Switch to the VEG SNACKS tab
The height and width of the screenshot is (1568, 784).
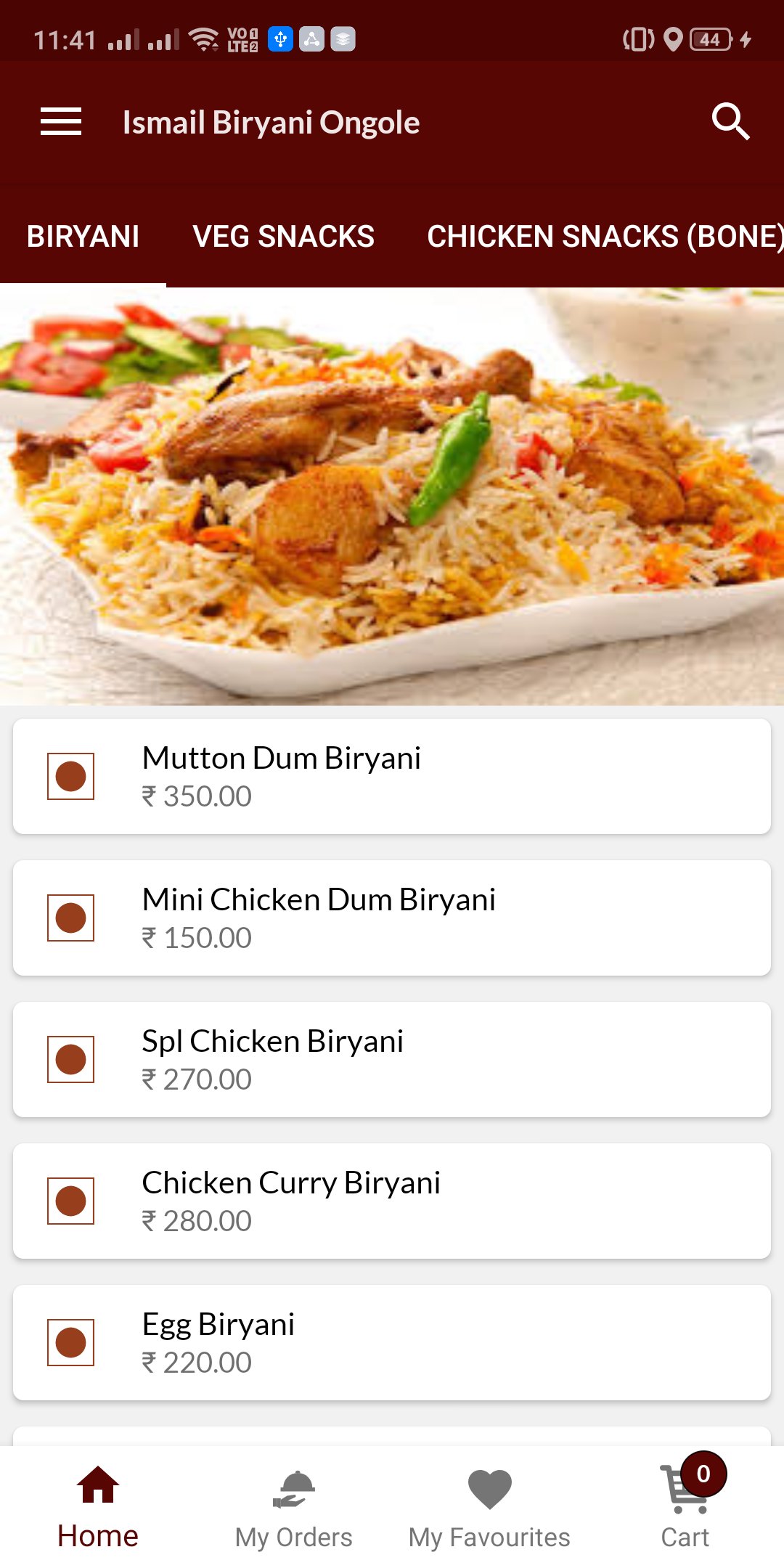(x=284, y=237)
